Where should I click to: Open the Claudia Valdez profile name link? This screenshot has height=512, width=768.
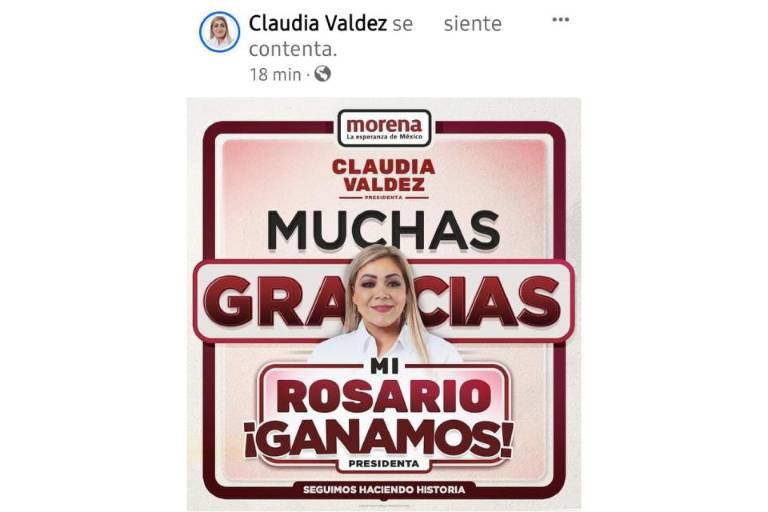317,23
